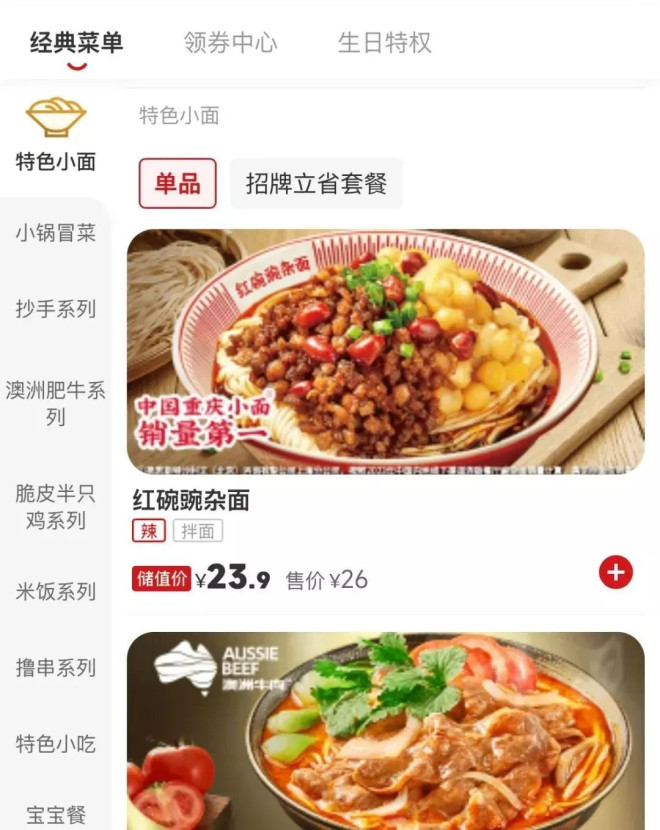Open the 脆皮半只鸡系列 category

coord(56,506)
